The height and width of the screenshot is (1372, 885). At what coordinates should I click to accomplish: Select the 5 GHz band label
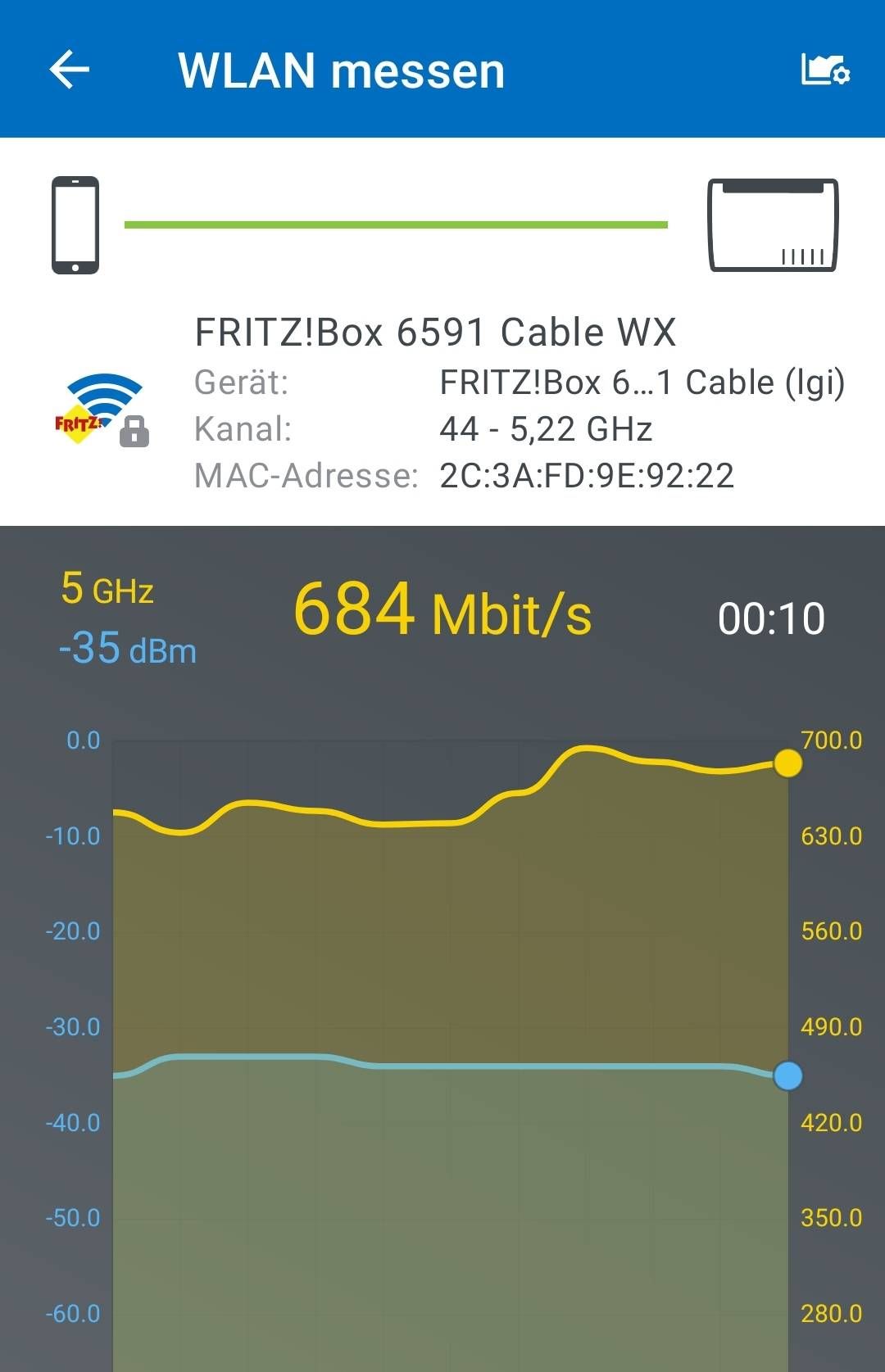(106, 588)
